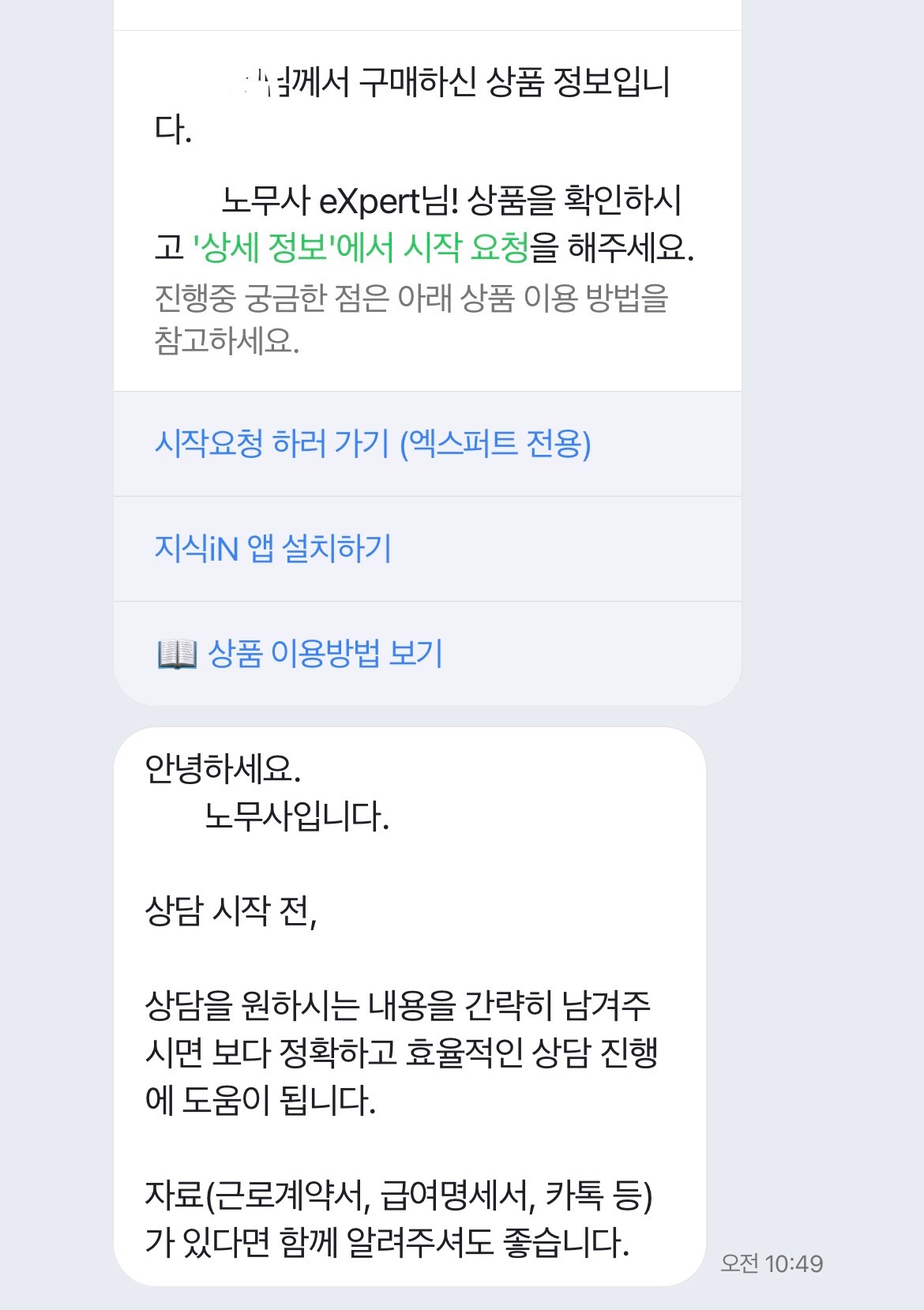Tap 지식iN 앱 설치하기

point(273,549)
